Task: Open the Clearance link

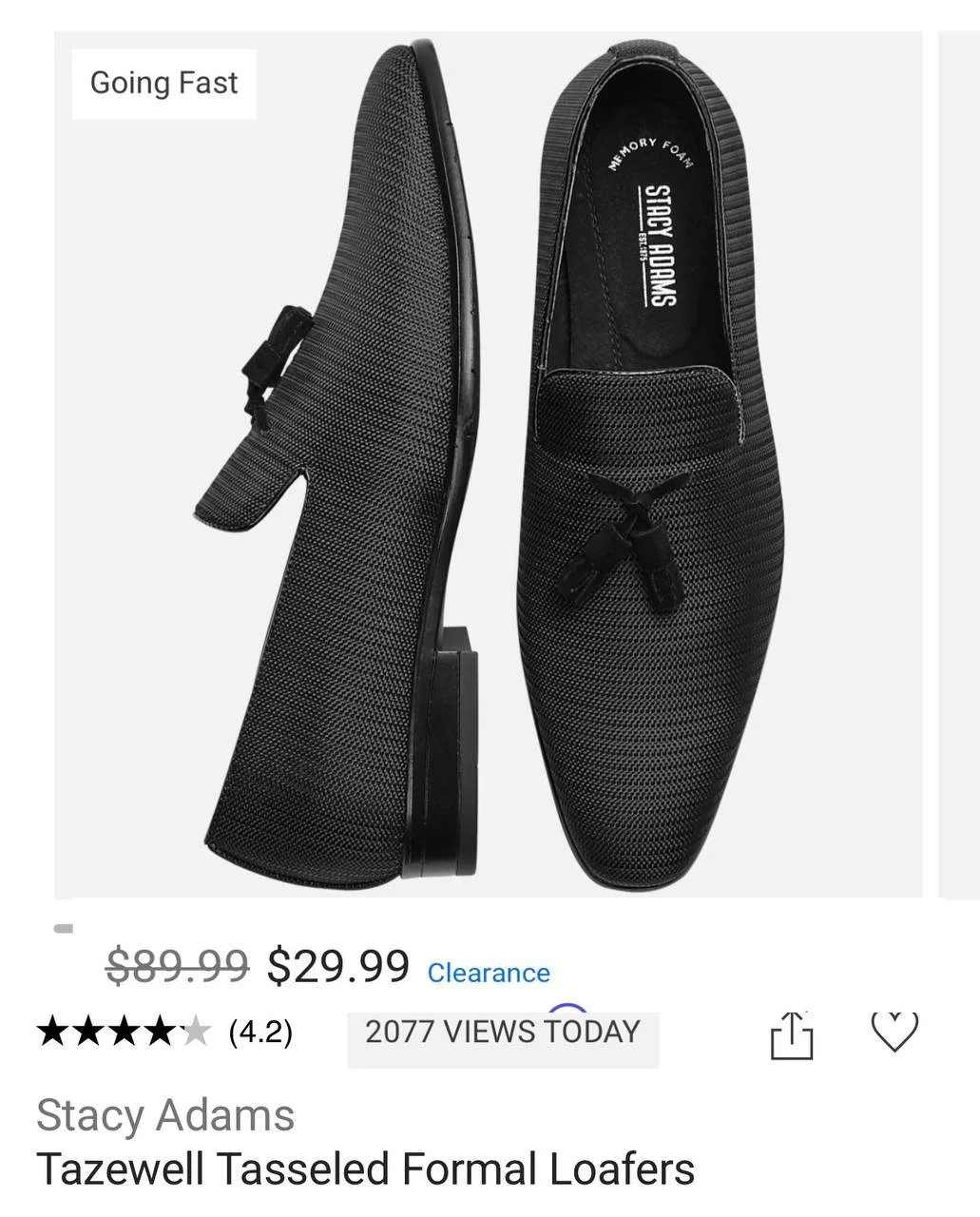Action: pyautogui.click(x=489, y=973)
